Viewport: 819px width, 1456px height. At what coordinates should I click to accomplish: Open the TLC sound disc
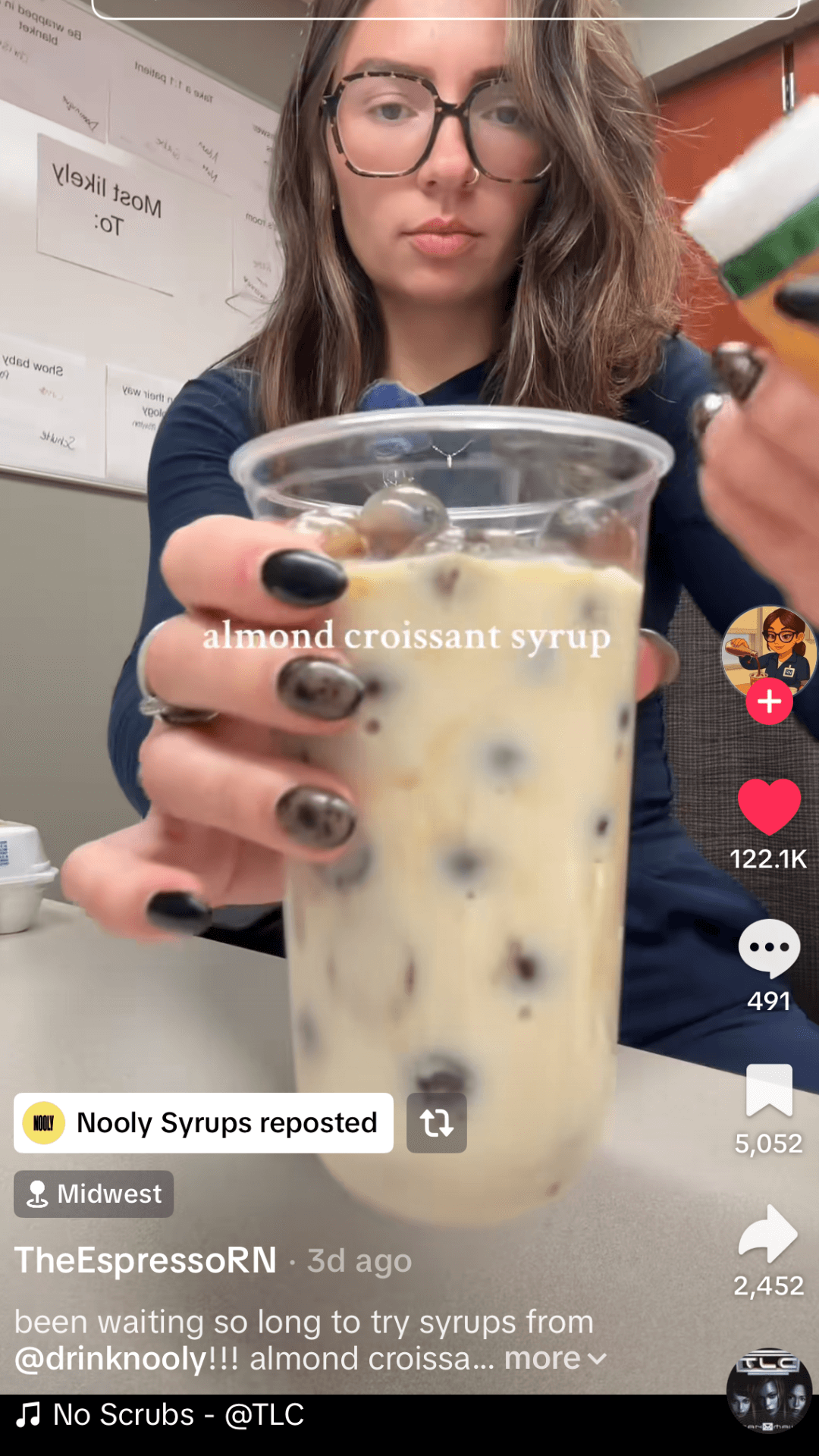click(768, 1390)
